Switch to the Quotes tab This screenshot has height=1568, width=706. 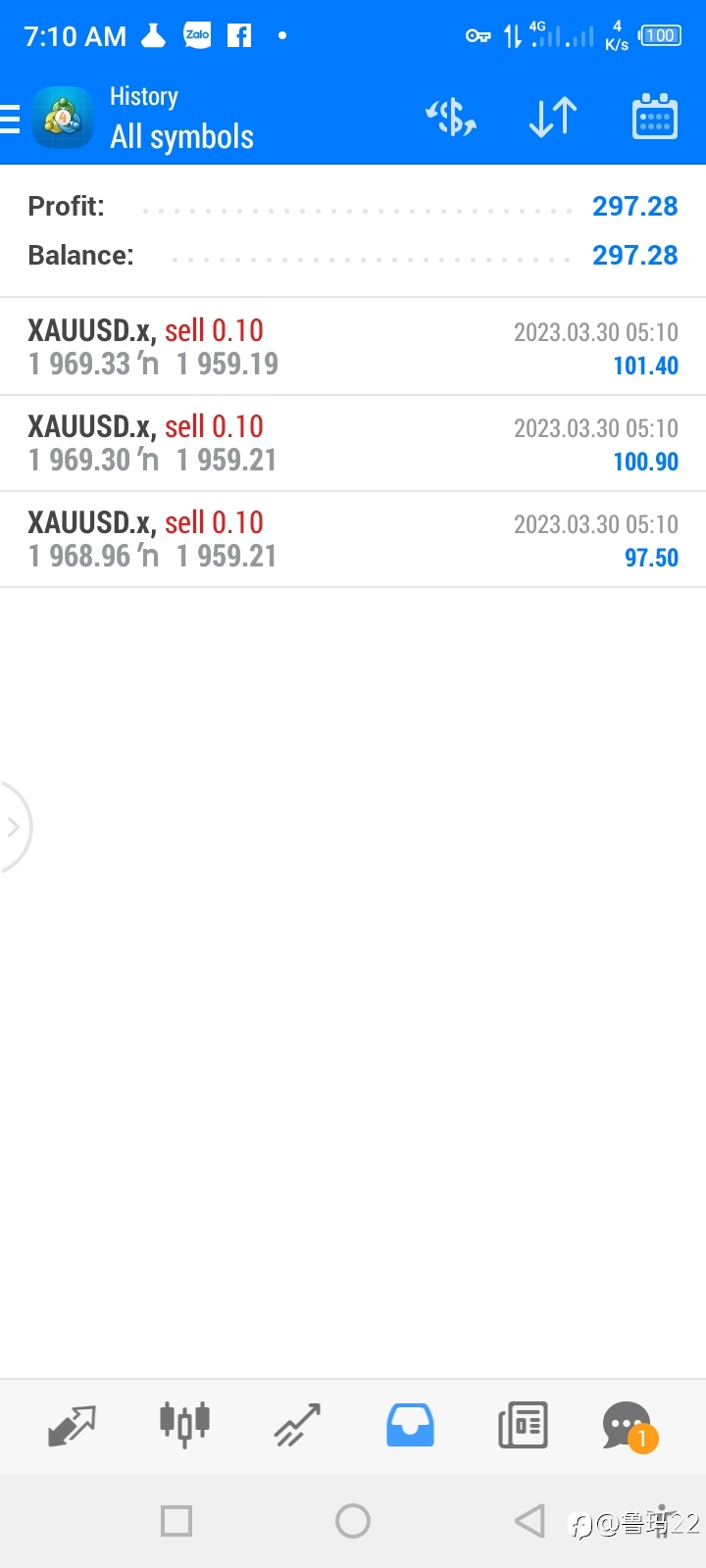pyautogui.click(x=72, y=1426)
